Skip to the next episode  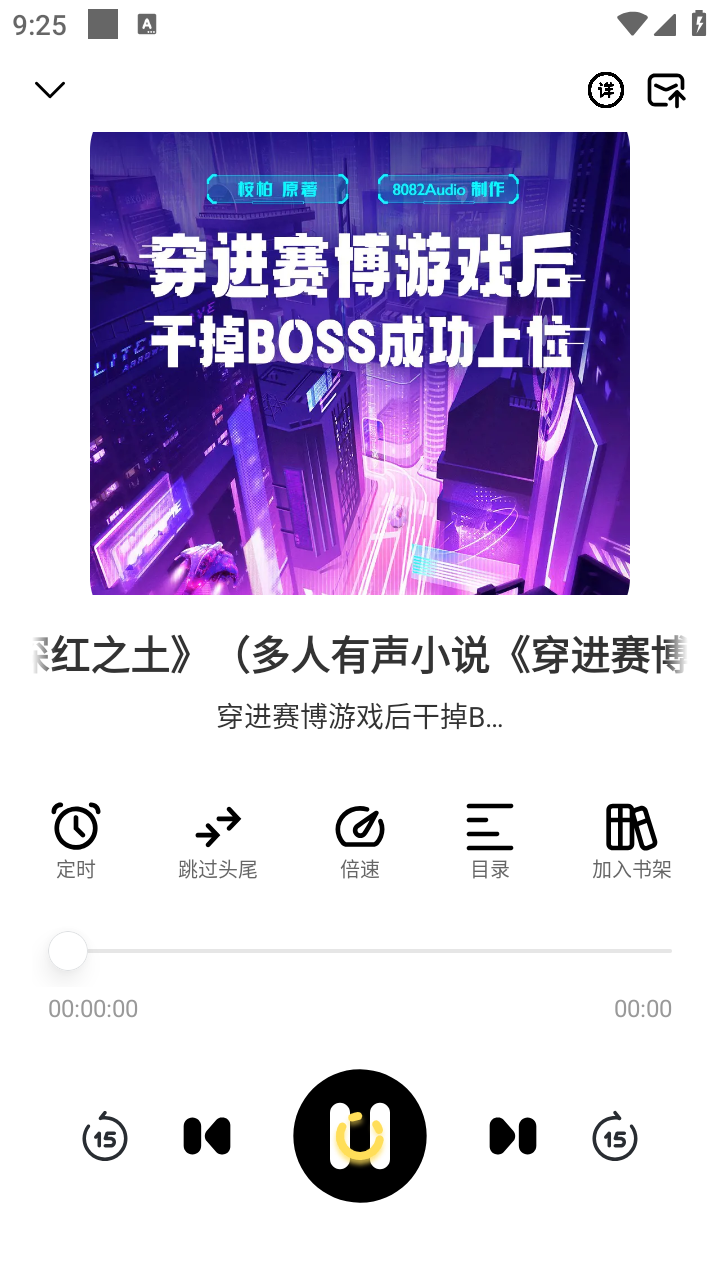click(513, 1136)
